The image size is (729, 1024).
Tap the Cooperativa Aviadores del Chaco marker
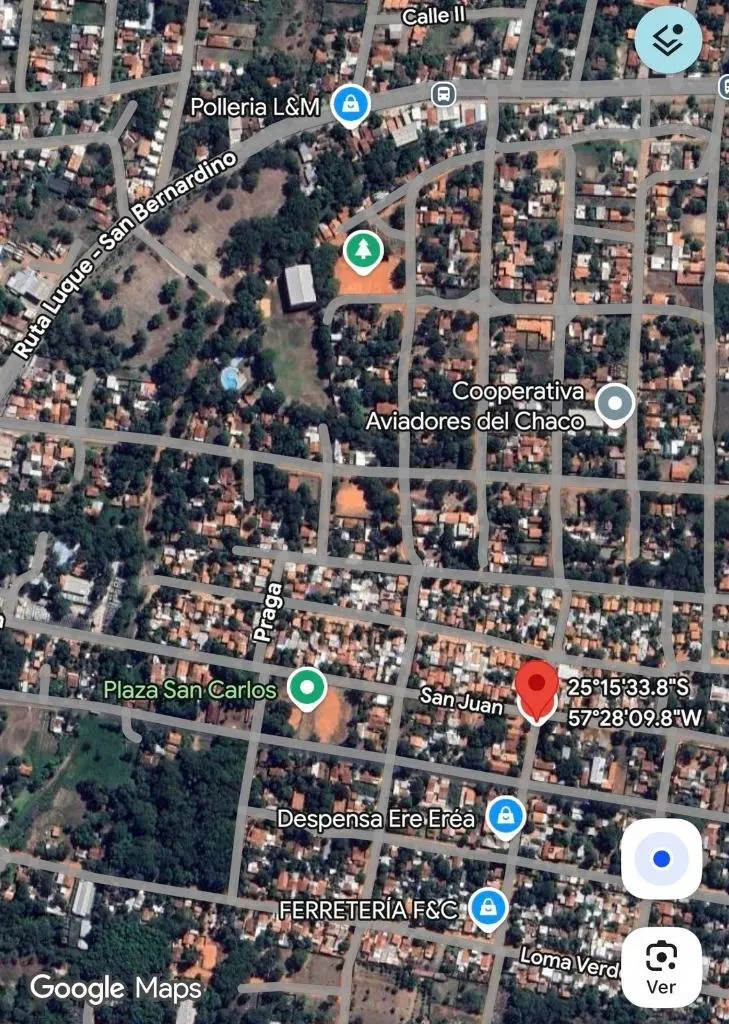614,405
